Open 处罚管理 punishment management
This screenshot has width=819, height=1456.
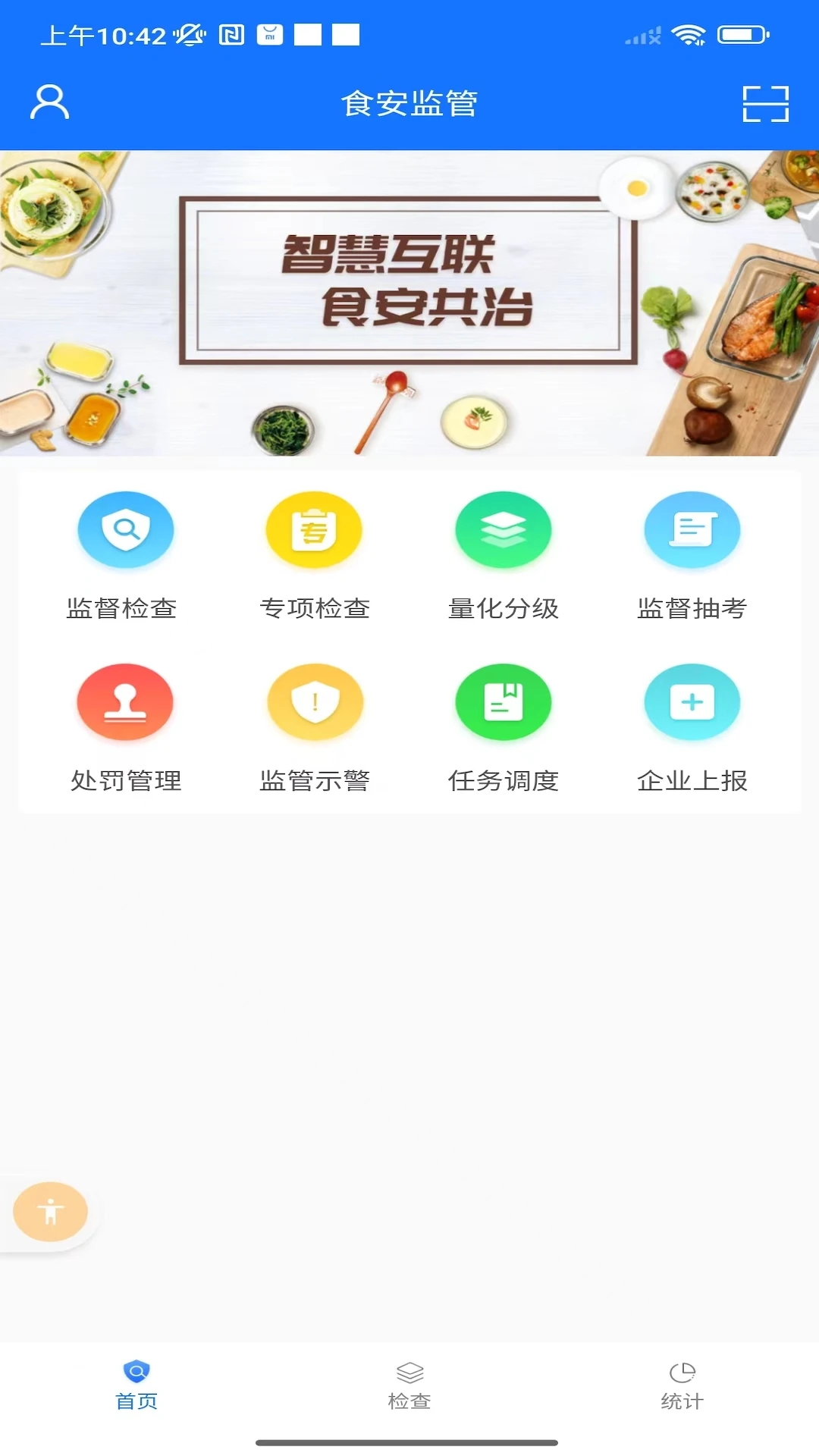point(126,701)
